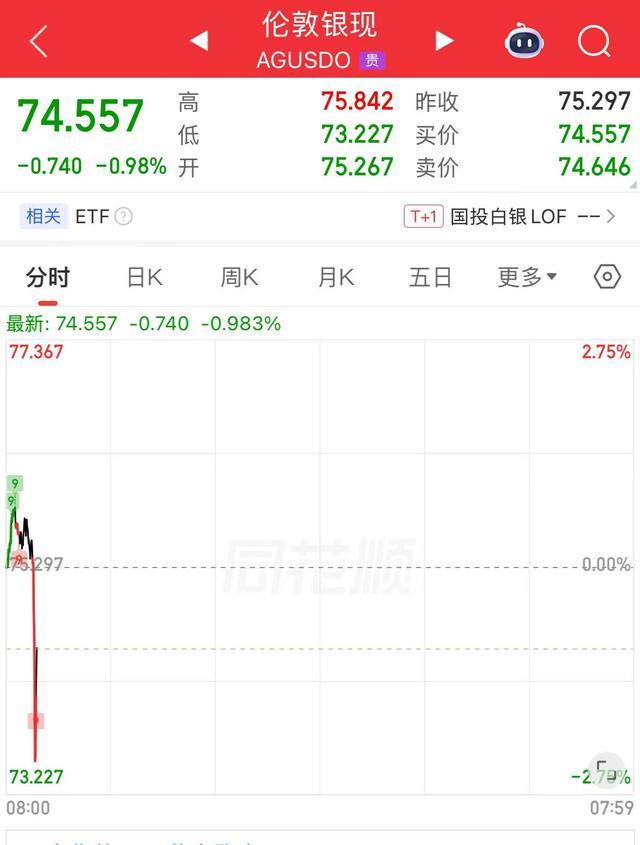Screen dimensions: 640x845
Task: Switch to the next instrument with right arrow
Action: coord(444,41)
